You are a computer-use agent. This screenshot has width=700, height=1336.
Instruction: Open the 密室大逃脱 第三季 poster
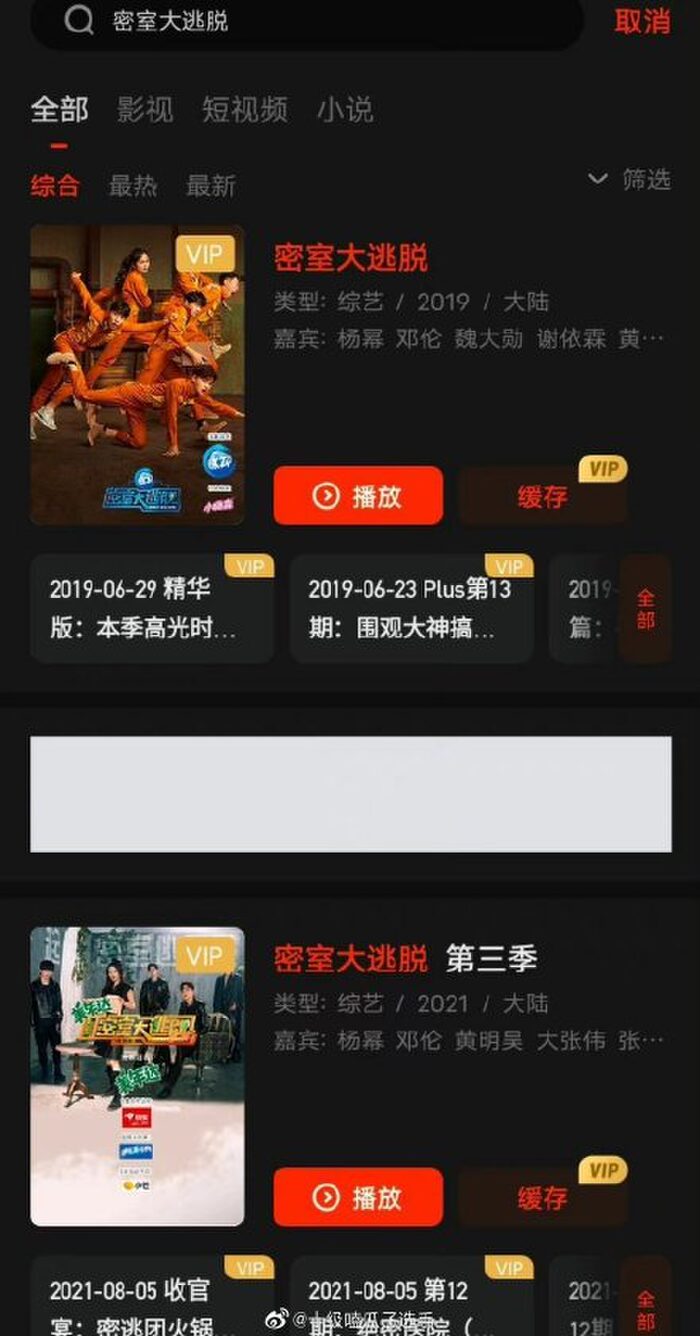point(137,1076)
